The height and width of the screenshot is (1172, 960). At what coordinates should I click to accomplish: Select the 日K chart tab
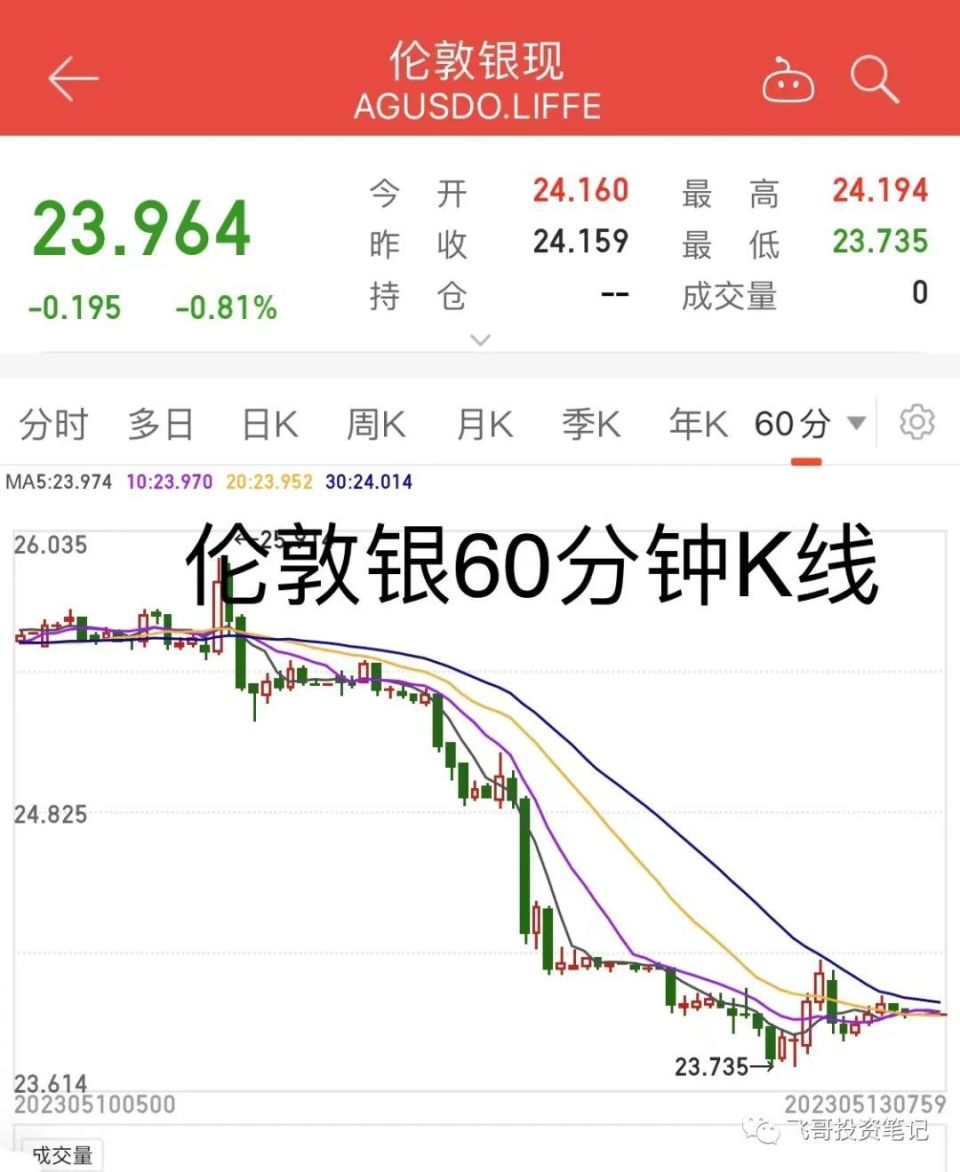(270, 425)
